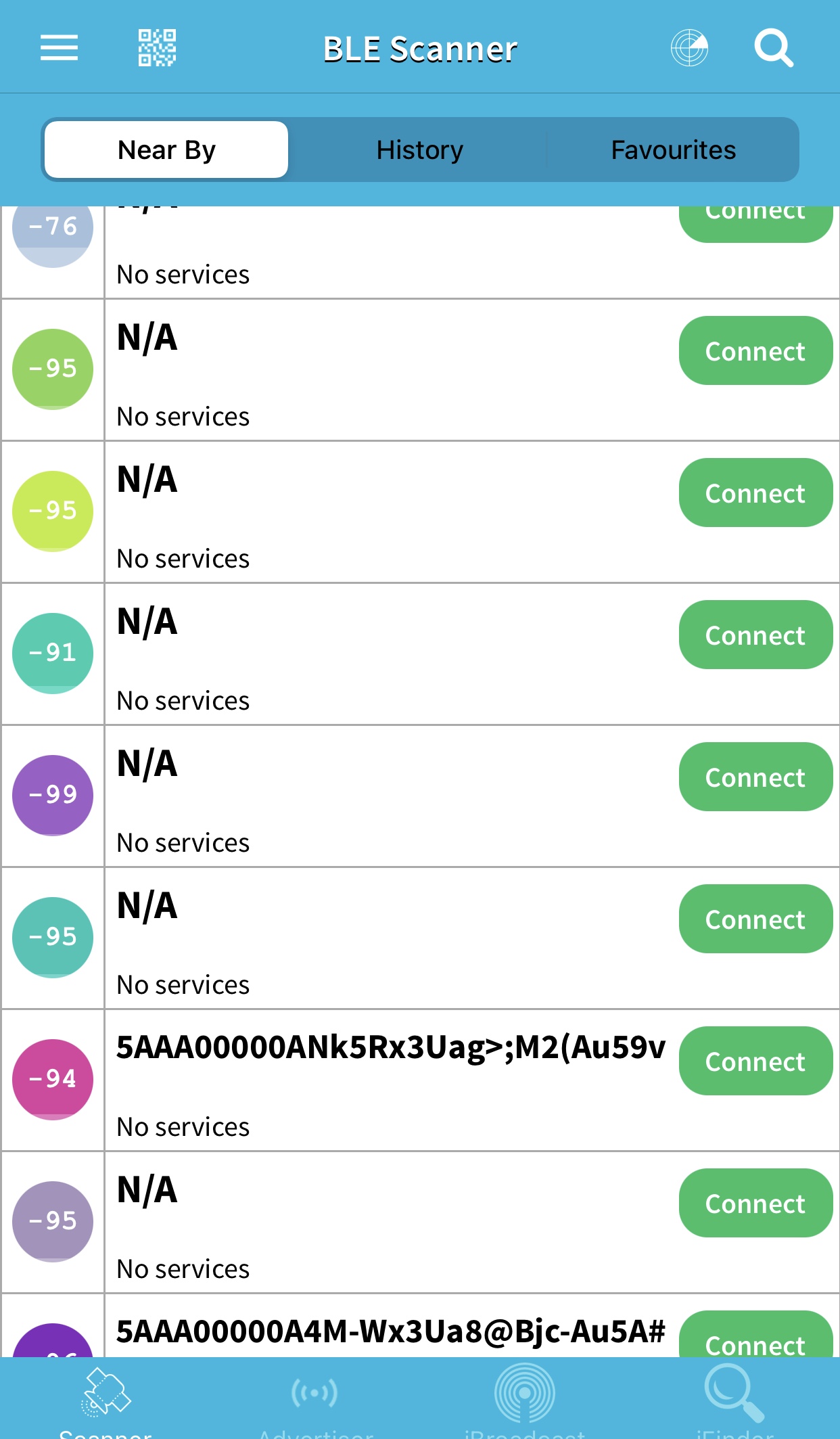
Task: Select the Near By tab
Action: click(x=166, y=150)
